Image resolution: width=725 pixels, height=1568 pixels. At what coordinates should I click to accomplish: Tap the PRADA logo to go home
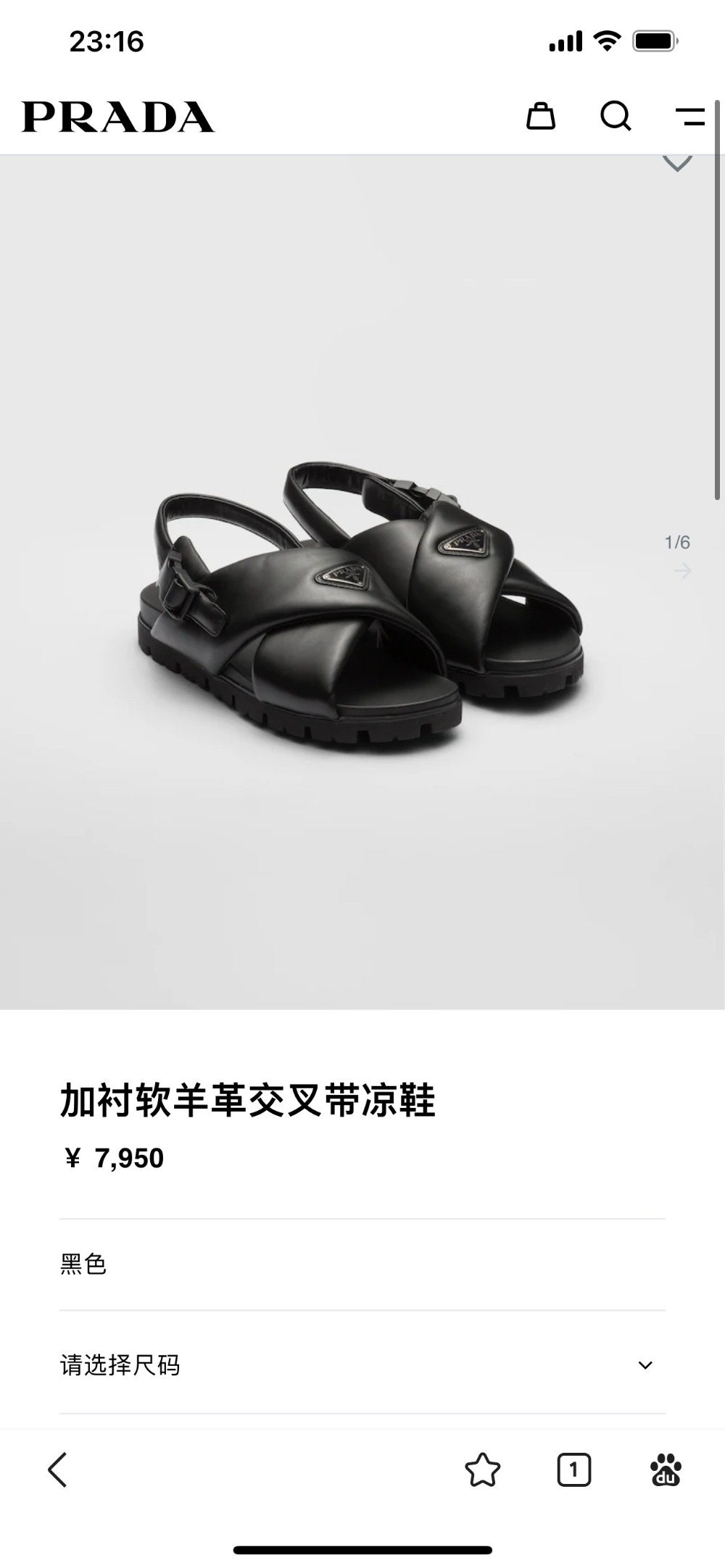pyautogui.click(x=118, y=117)
